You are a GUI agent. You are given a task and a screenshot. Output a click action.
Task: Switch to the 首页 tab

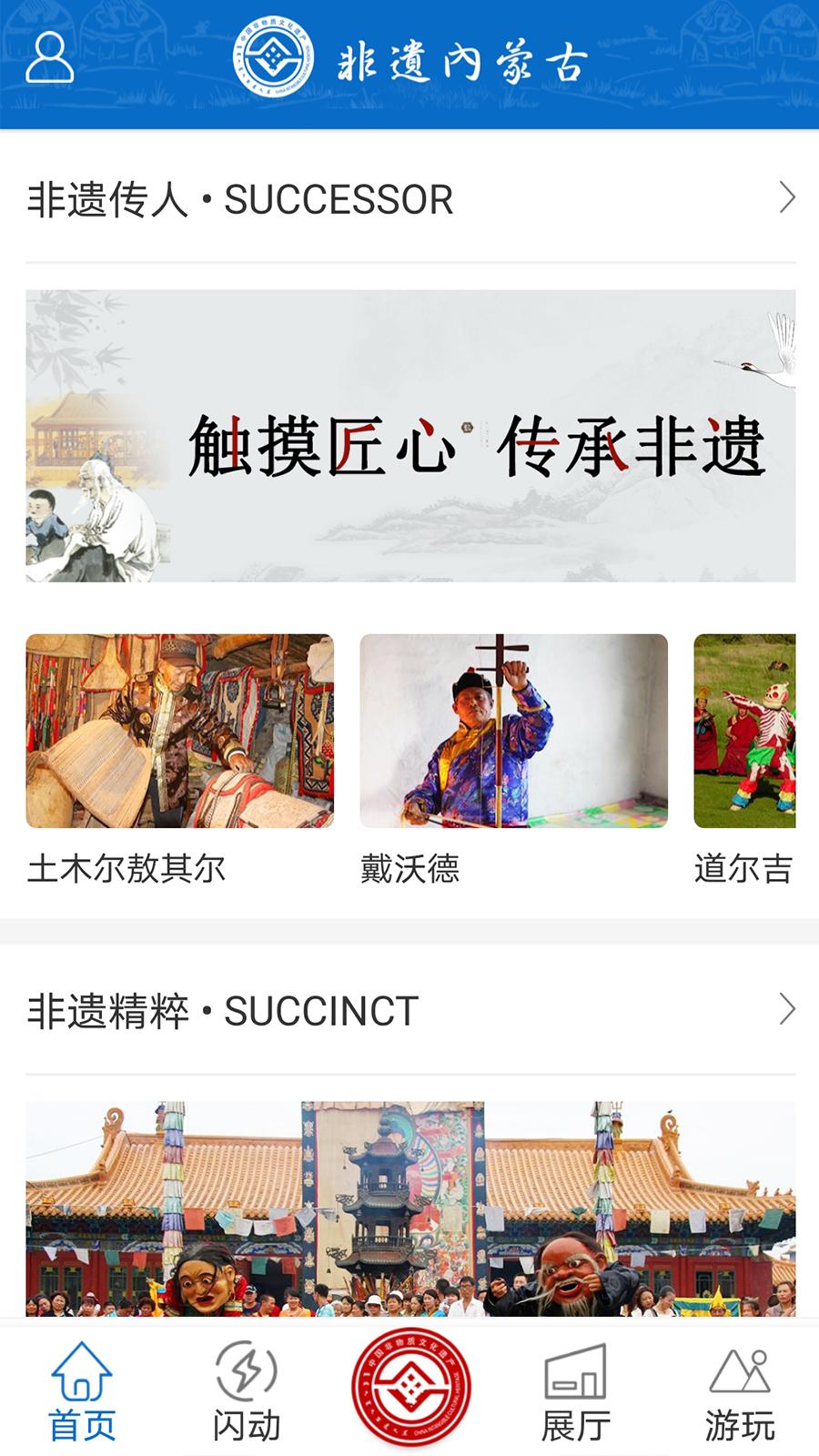point(82,1392)
